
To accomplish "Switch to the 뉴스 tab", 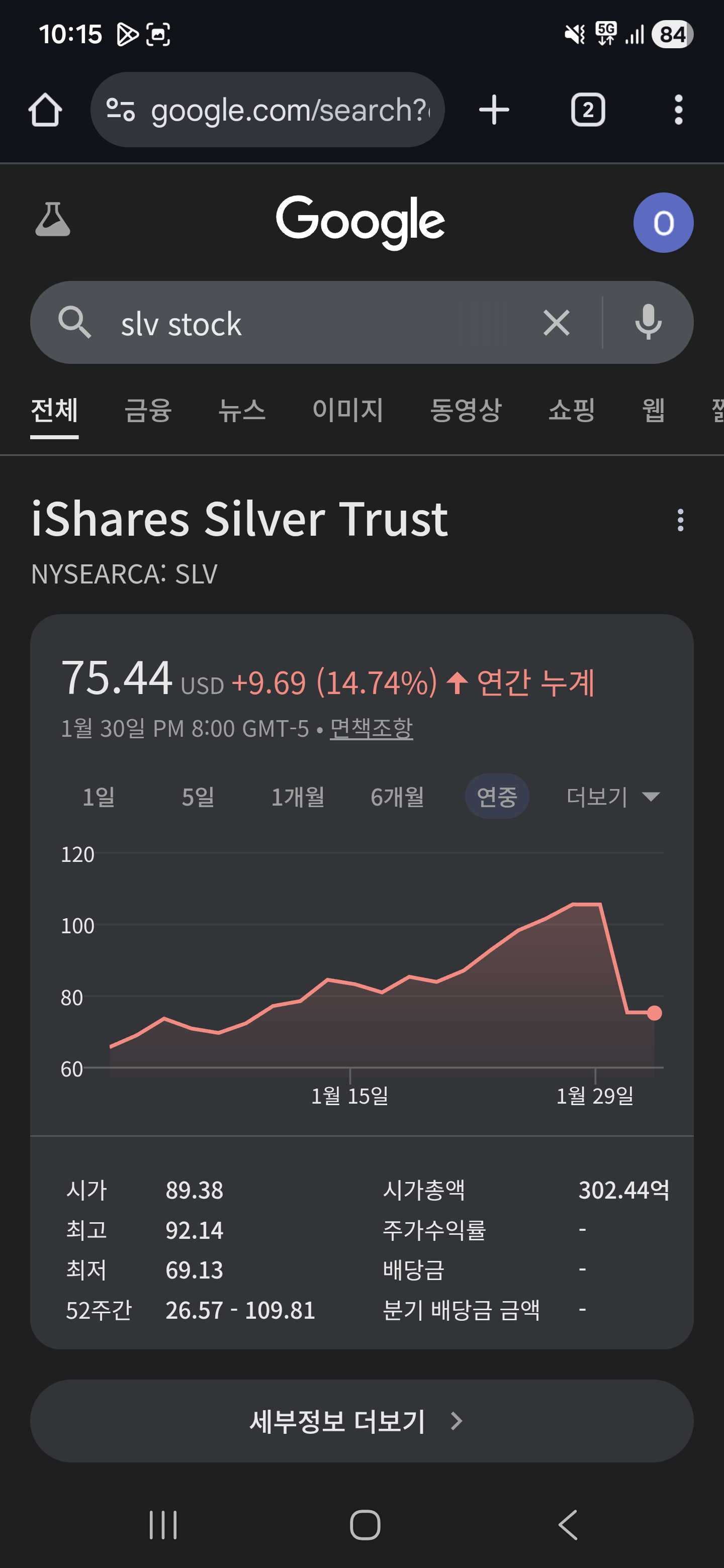I will click(242, 410).
